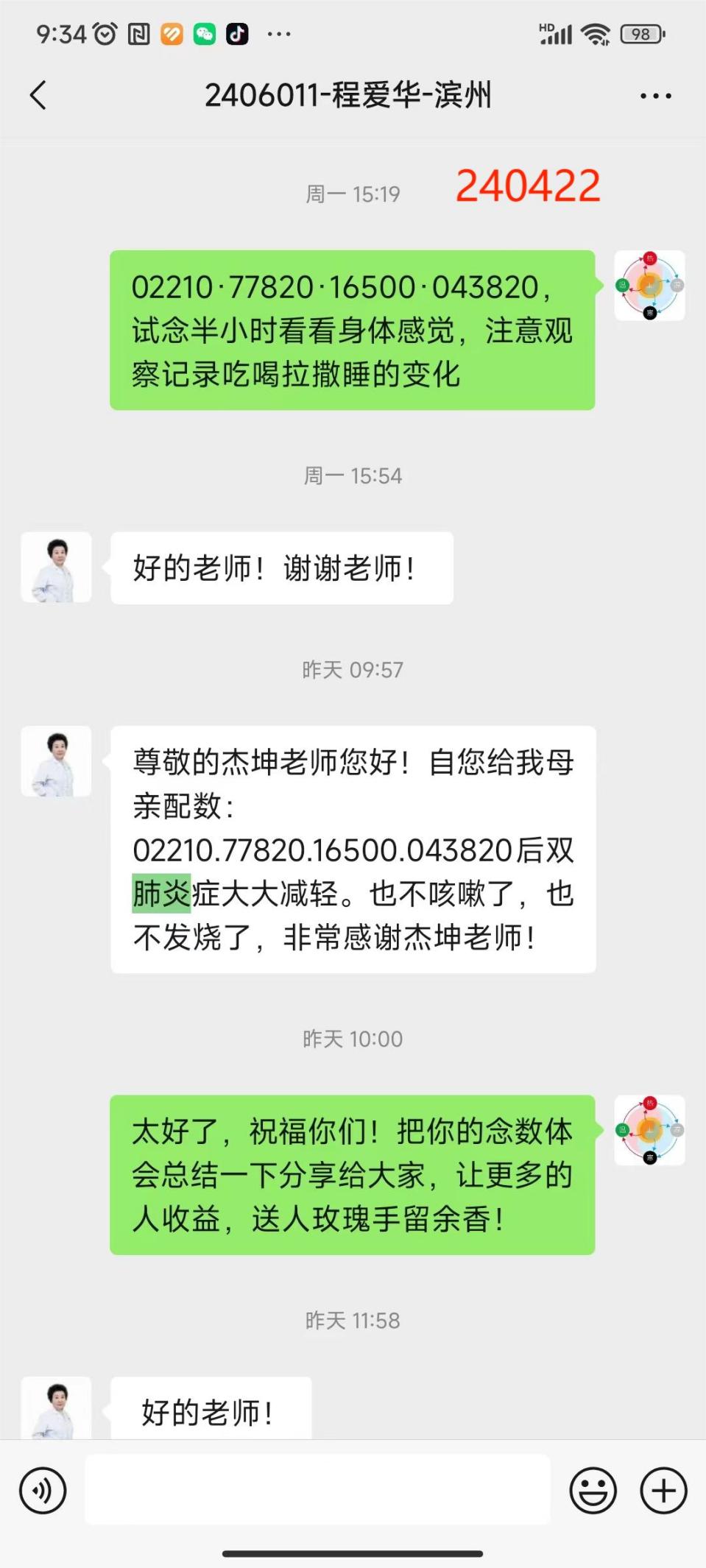Open the chat's three-dot options menu

(655, 96)
